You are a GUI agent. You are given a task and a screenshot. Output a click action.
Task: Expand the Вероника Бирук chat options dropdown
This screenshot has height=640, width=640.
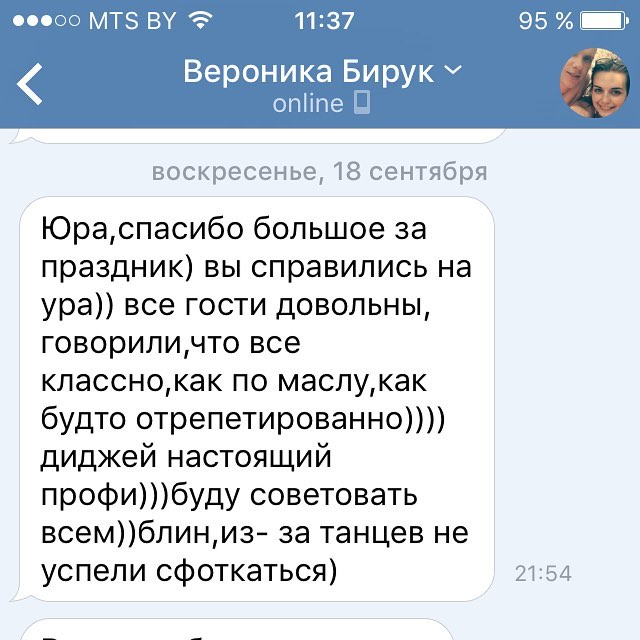pyautogui.click(x=452, y=70)
